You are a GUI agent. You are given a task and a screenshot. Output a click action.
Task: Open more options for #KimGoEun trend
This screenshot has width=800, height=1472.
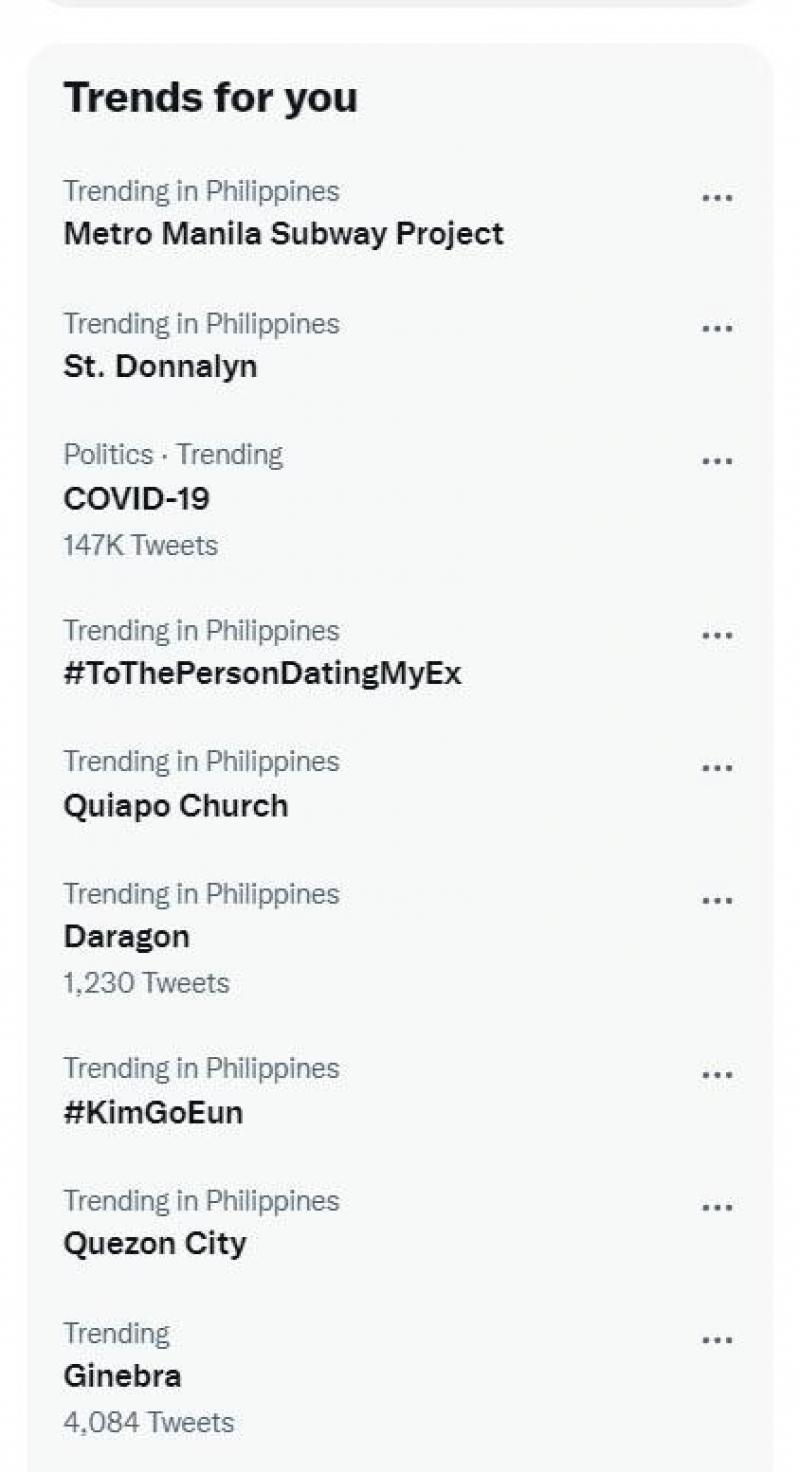[717, 1072]
